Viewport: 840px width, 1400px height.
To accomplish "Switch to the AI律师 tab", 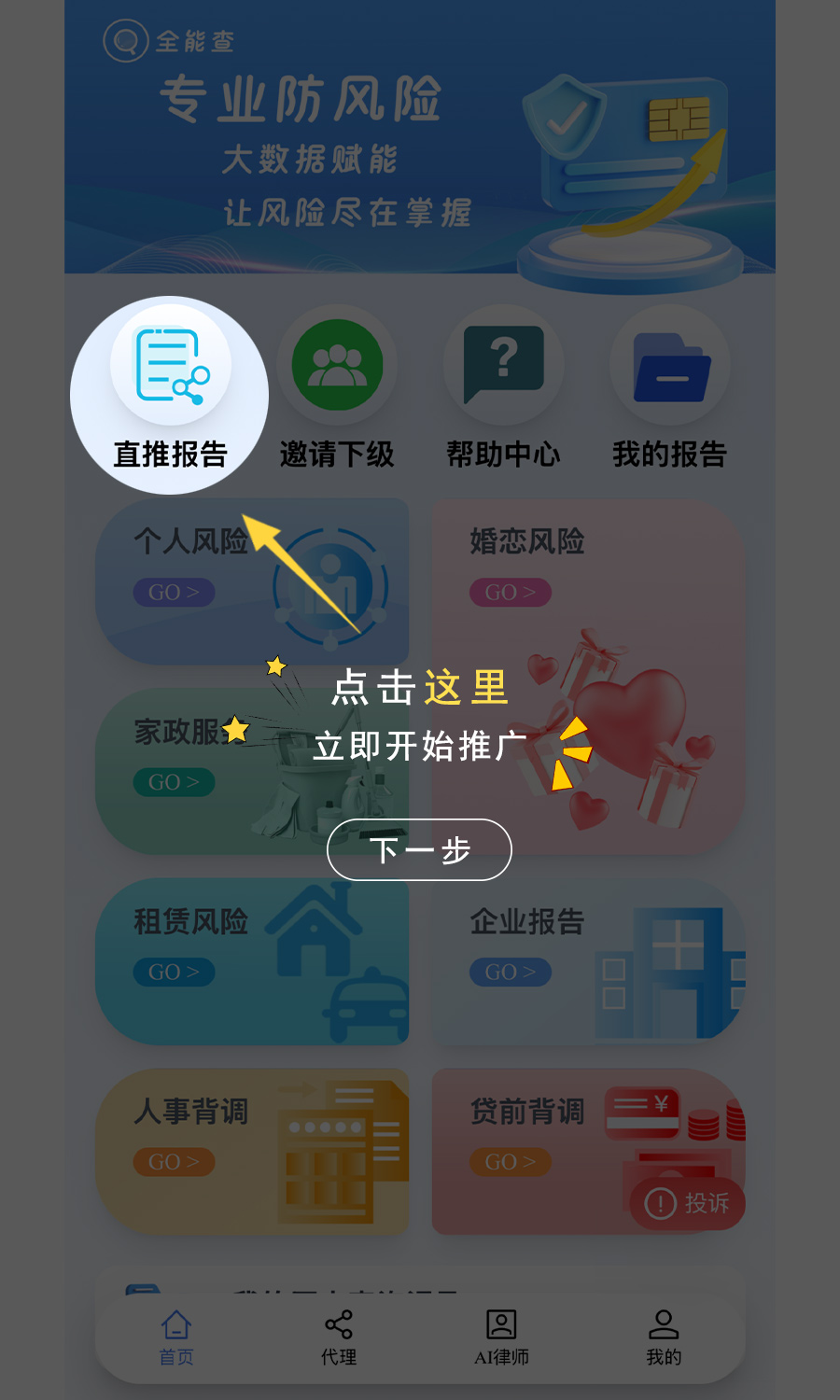I will (x=501, y=1337).
